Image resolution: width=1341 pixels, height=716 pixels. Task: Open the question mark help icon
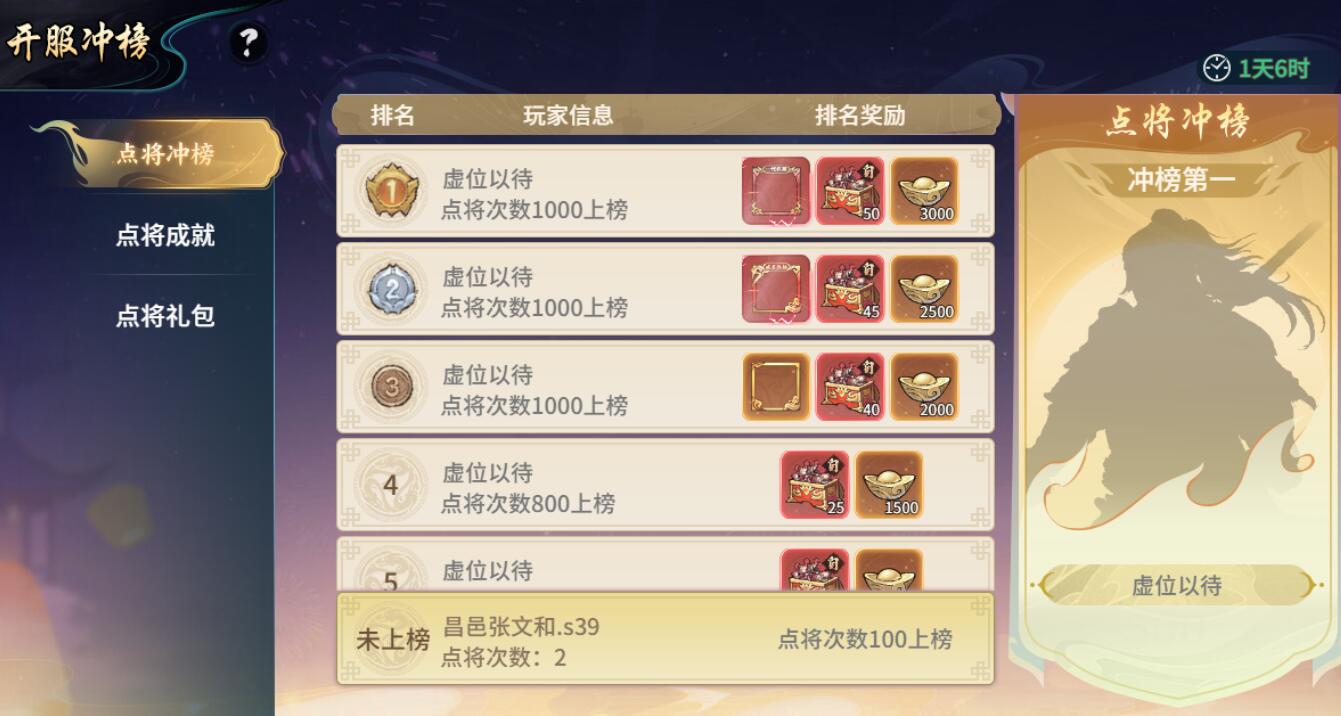(247, 42)
